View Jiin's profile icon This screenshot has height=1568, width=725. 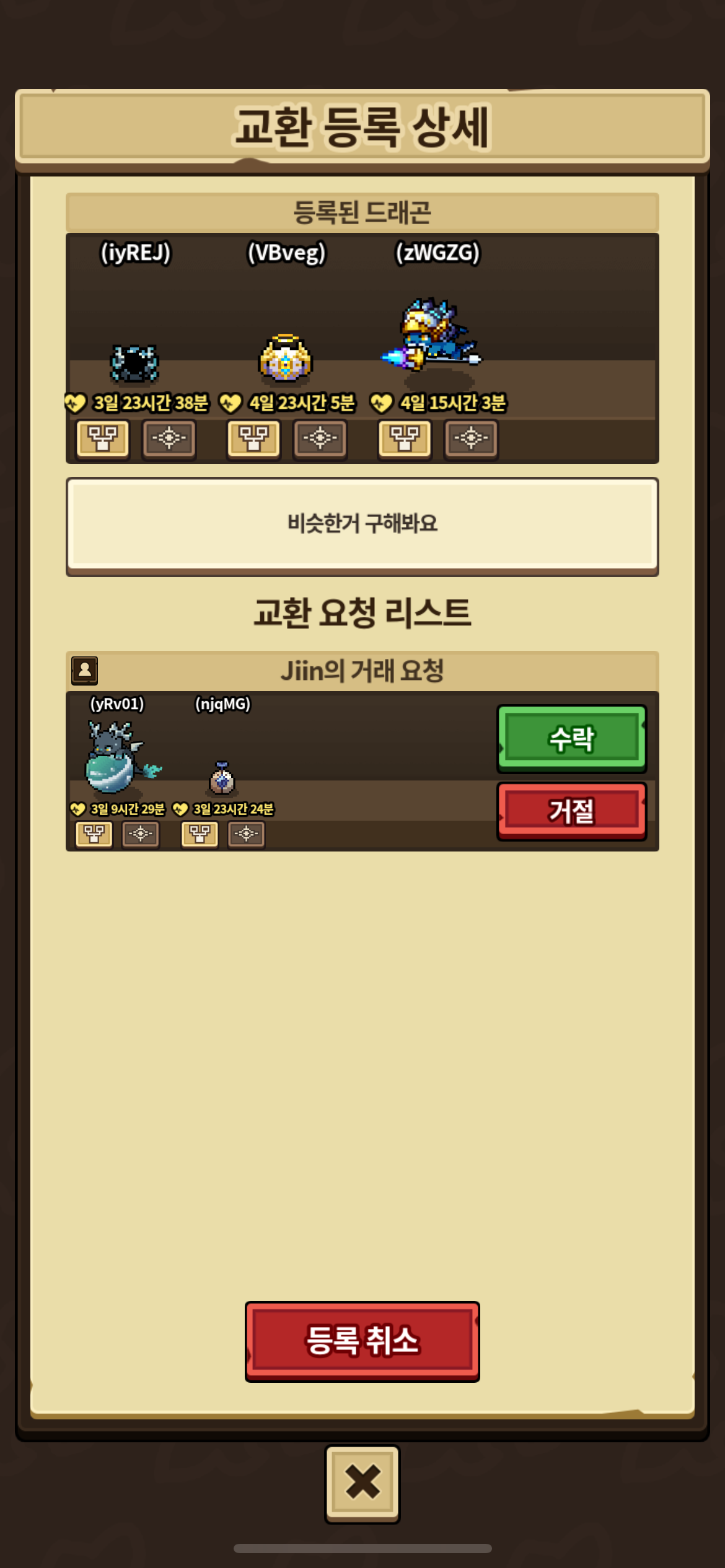point(84,670)
